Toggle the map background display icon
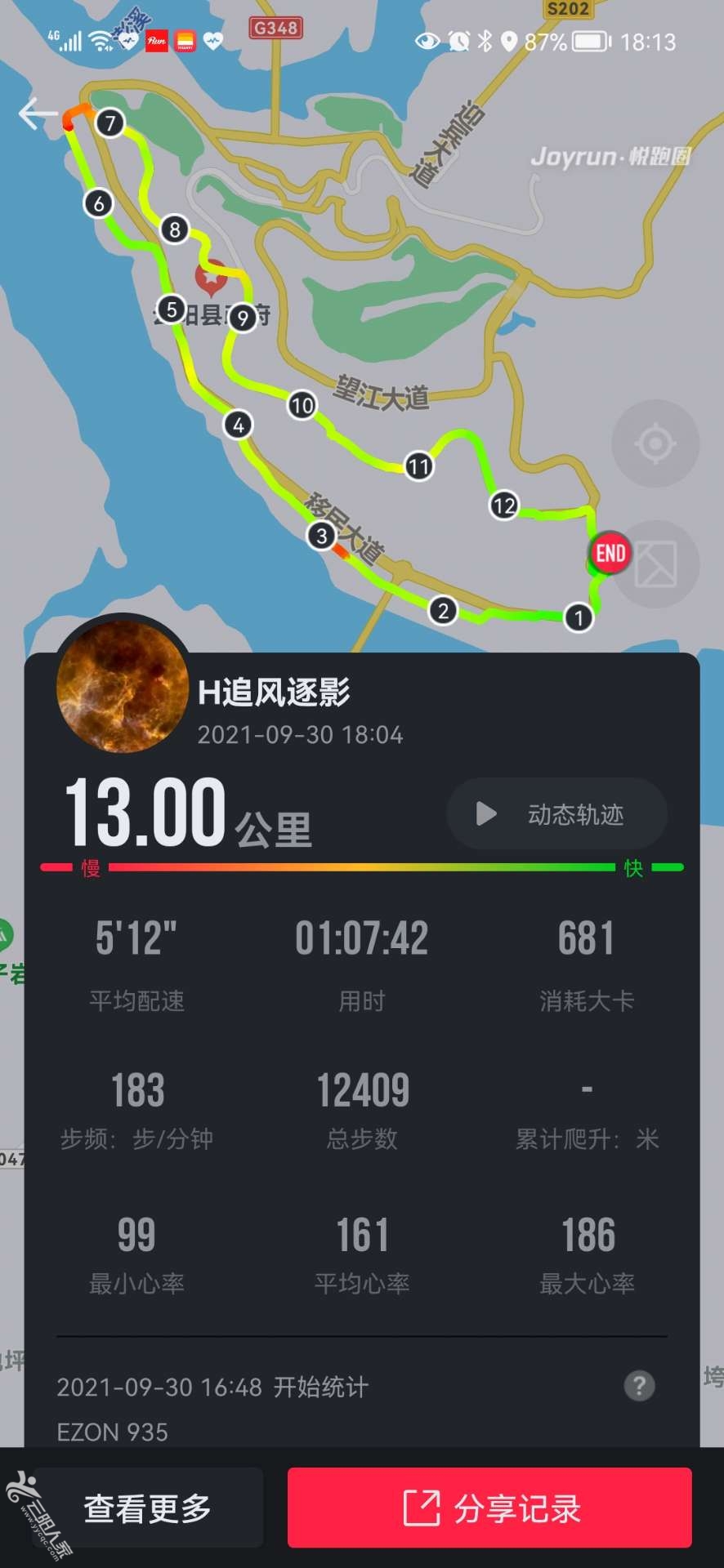The image size is (724, 1568). click(656, 565)
